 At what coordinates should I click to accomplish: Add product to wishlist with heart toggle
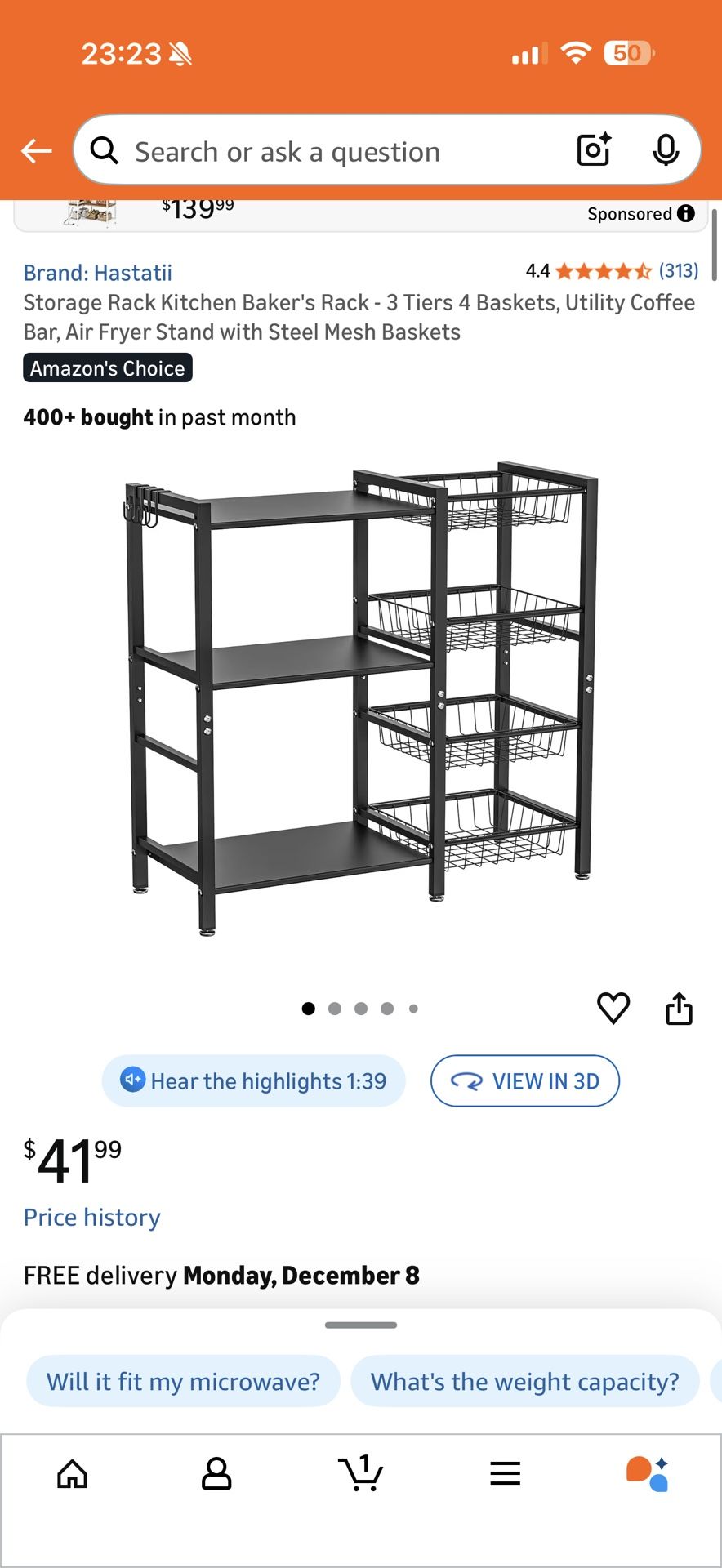point(613,1008)
